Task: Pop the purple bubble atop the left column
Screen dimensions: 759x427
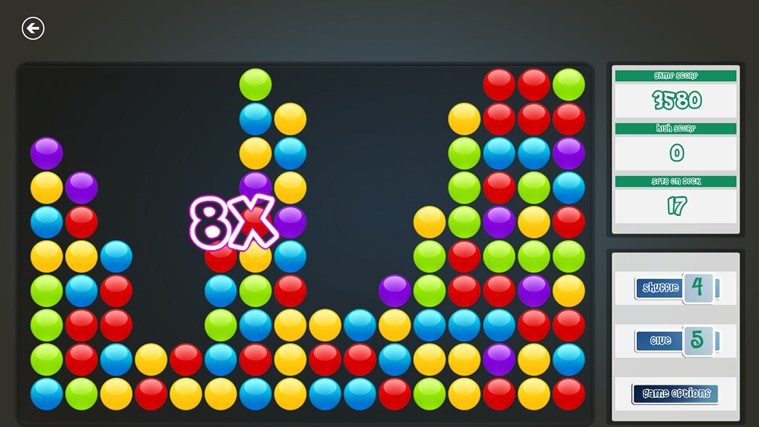Action: (x=46, y=153)
